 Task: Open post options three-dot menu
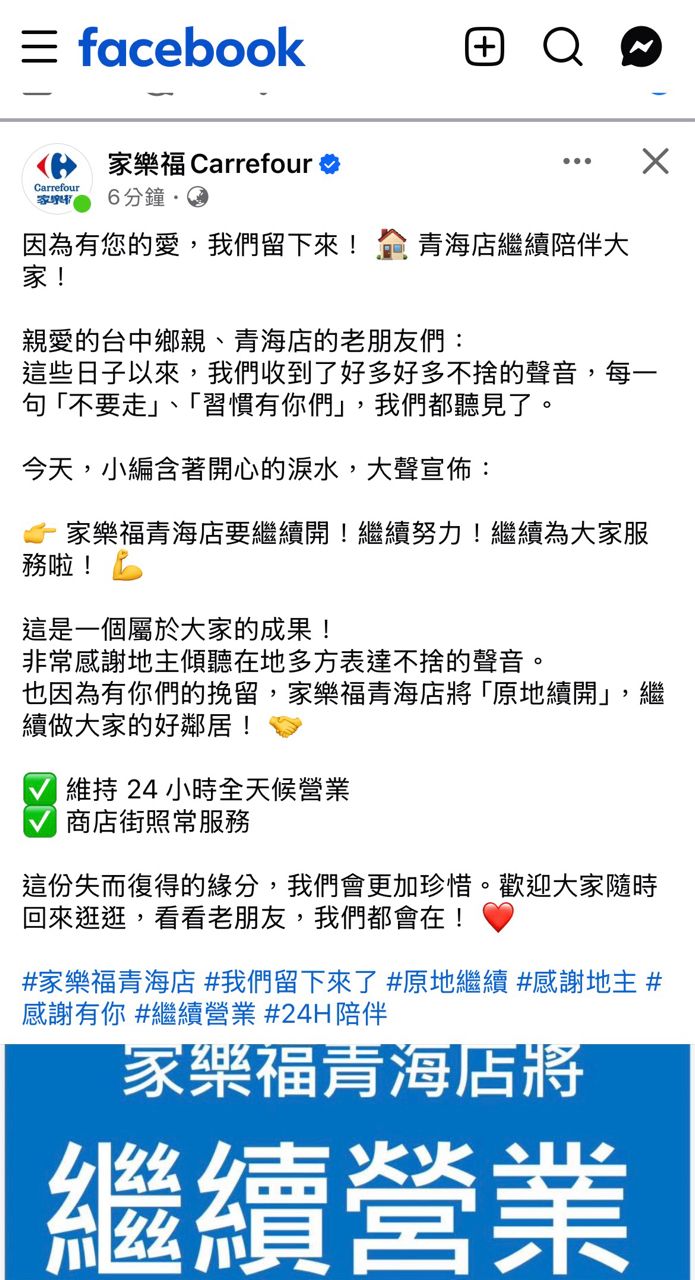coord(577,161)
